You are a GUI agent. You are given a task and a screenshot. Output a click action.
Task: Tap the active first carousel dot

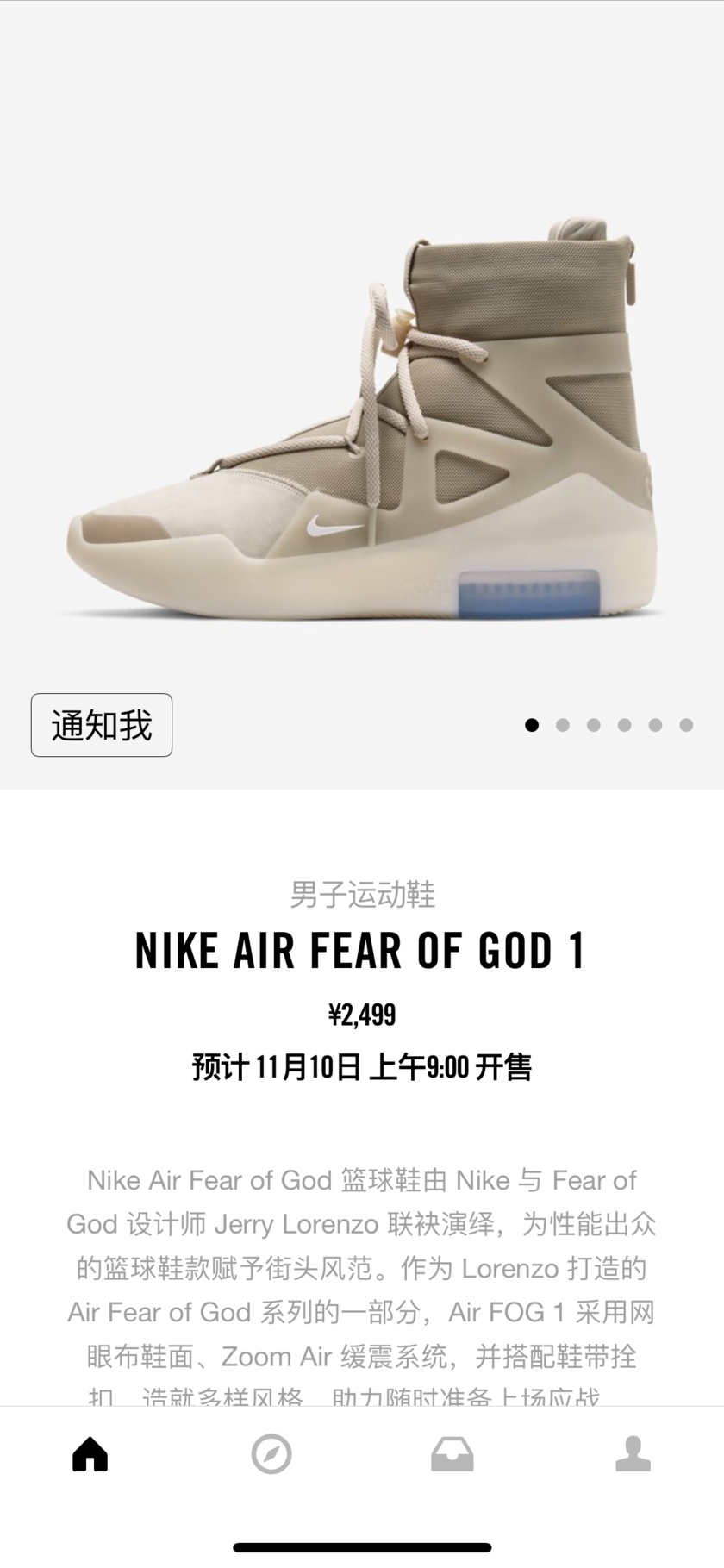tap(532, 725)
